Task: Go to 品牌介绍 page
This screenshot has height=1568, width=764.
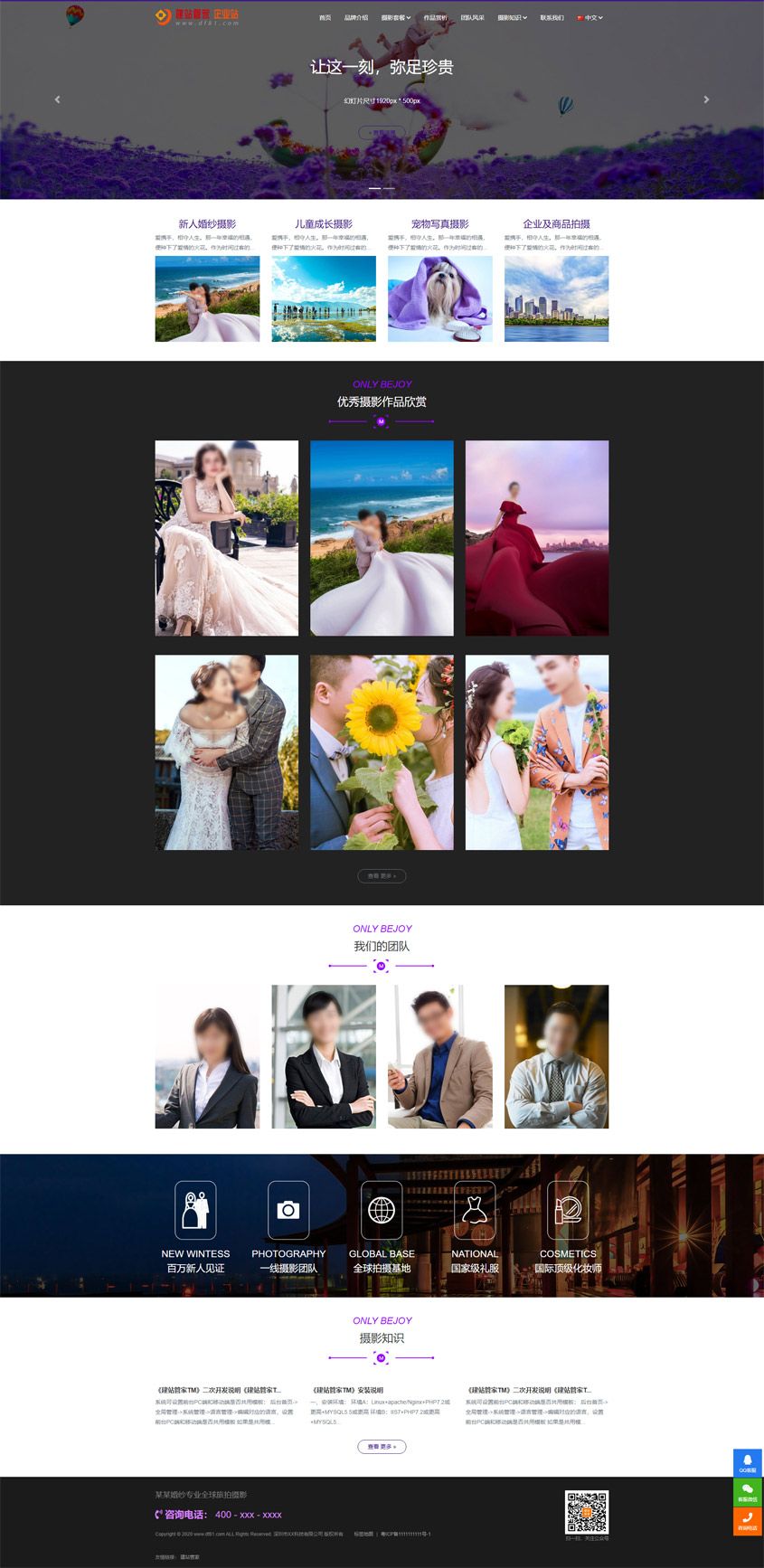Action: (356, 17)
